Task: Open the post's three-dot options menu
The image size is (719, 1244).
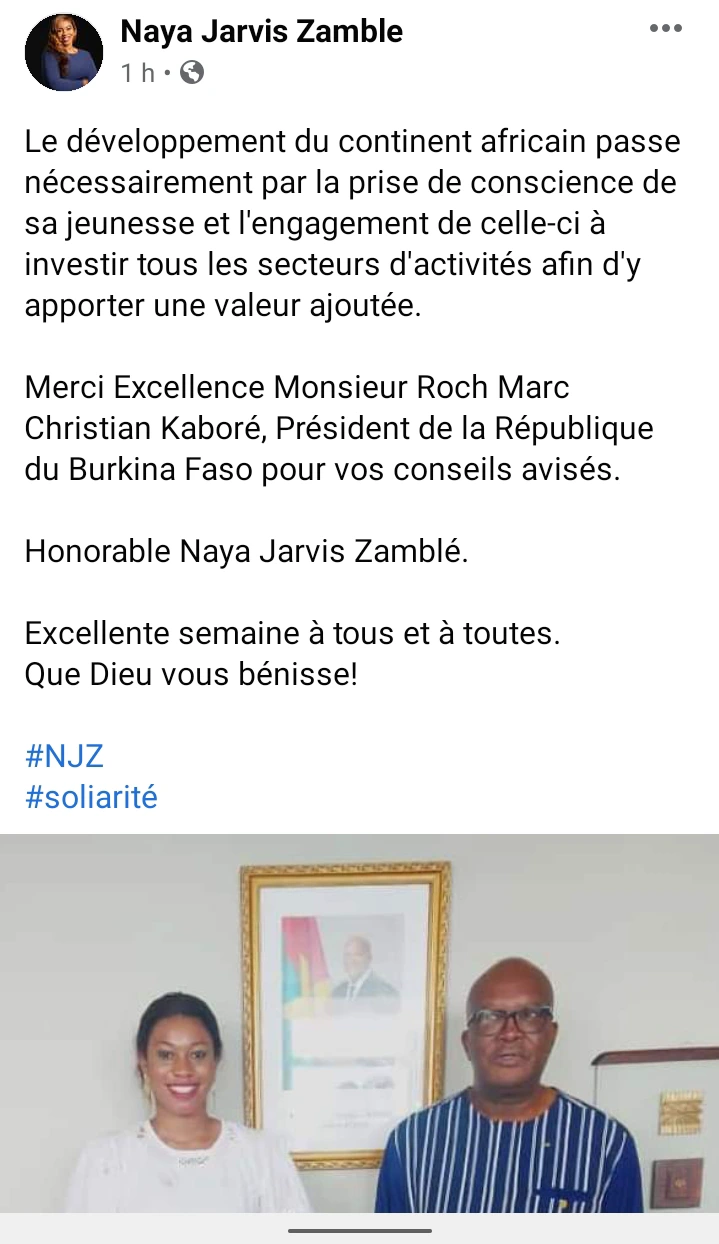Action: pos(665,29)
